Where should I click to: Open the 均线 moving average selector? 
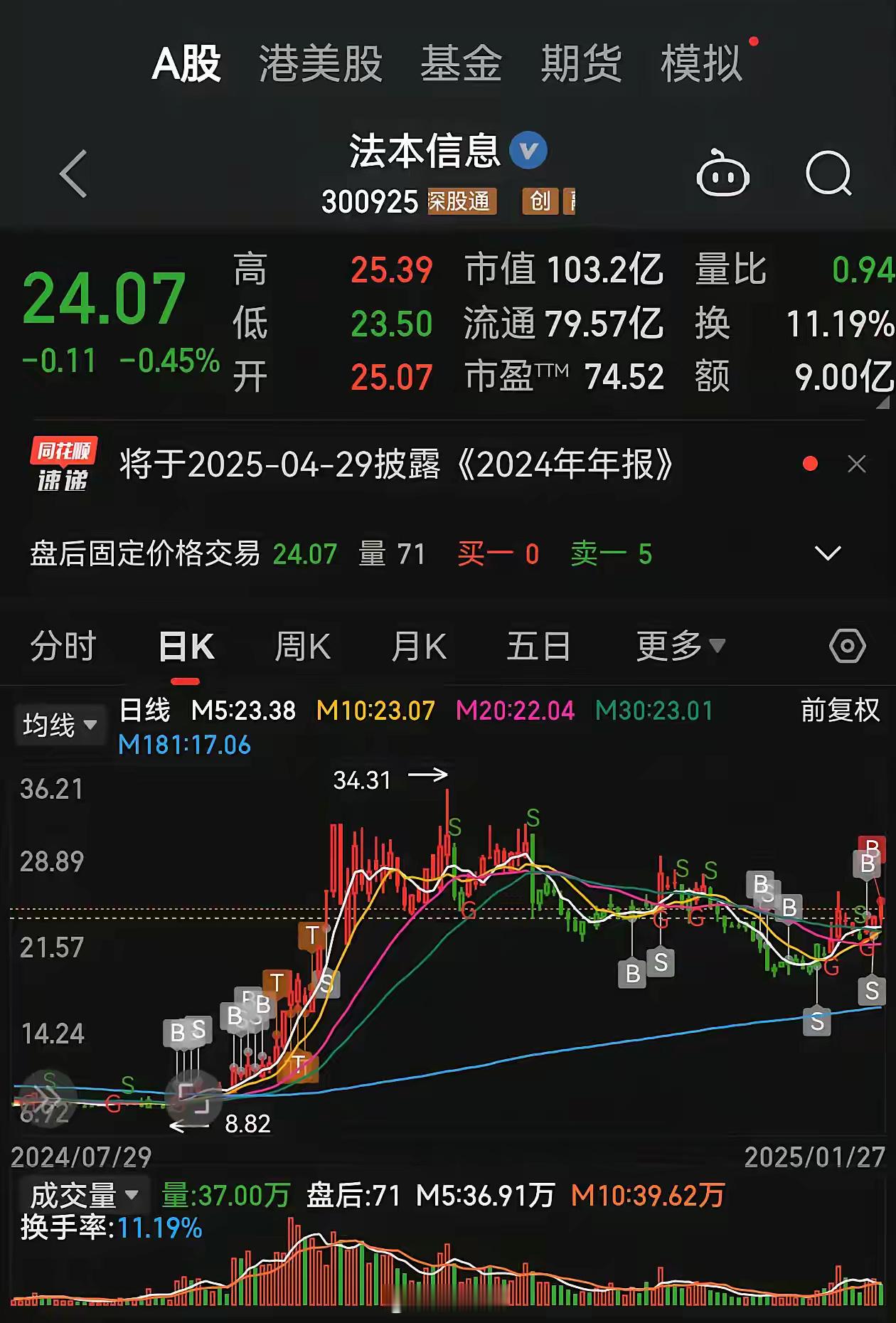point(61,723)
